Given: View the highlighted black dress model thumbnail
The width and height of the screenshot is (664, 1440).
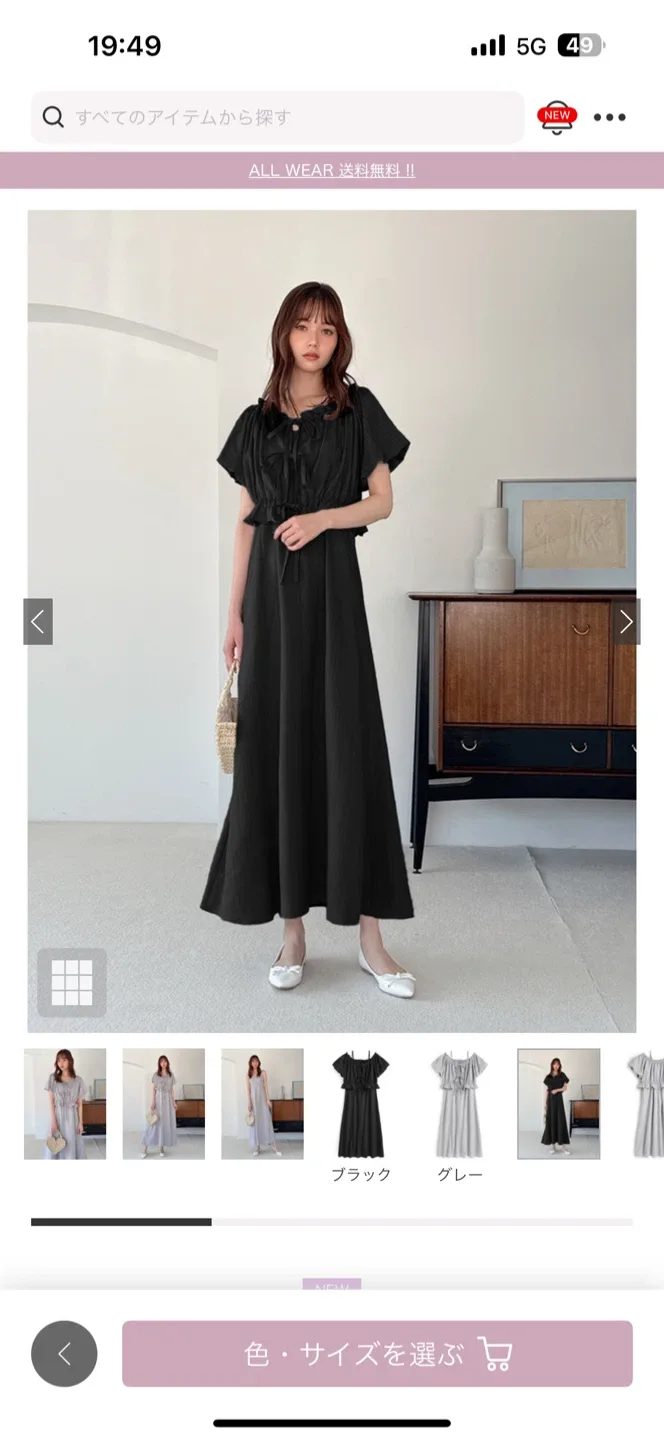Looking at the screenshot, I should coord(558,1104).
